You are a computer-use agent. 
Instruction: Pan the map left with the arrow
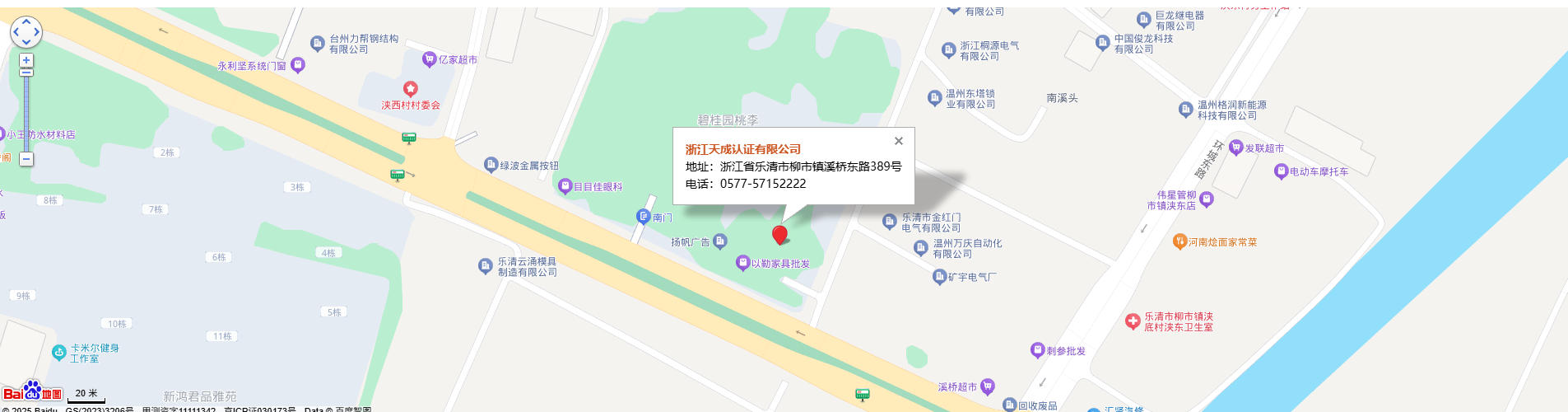point(16,32)
